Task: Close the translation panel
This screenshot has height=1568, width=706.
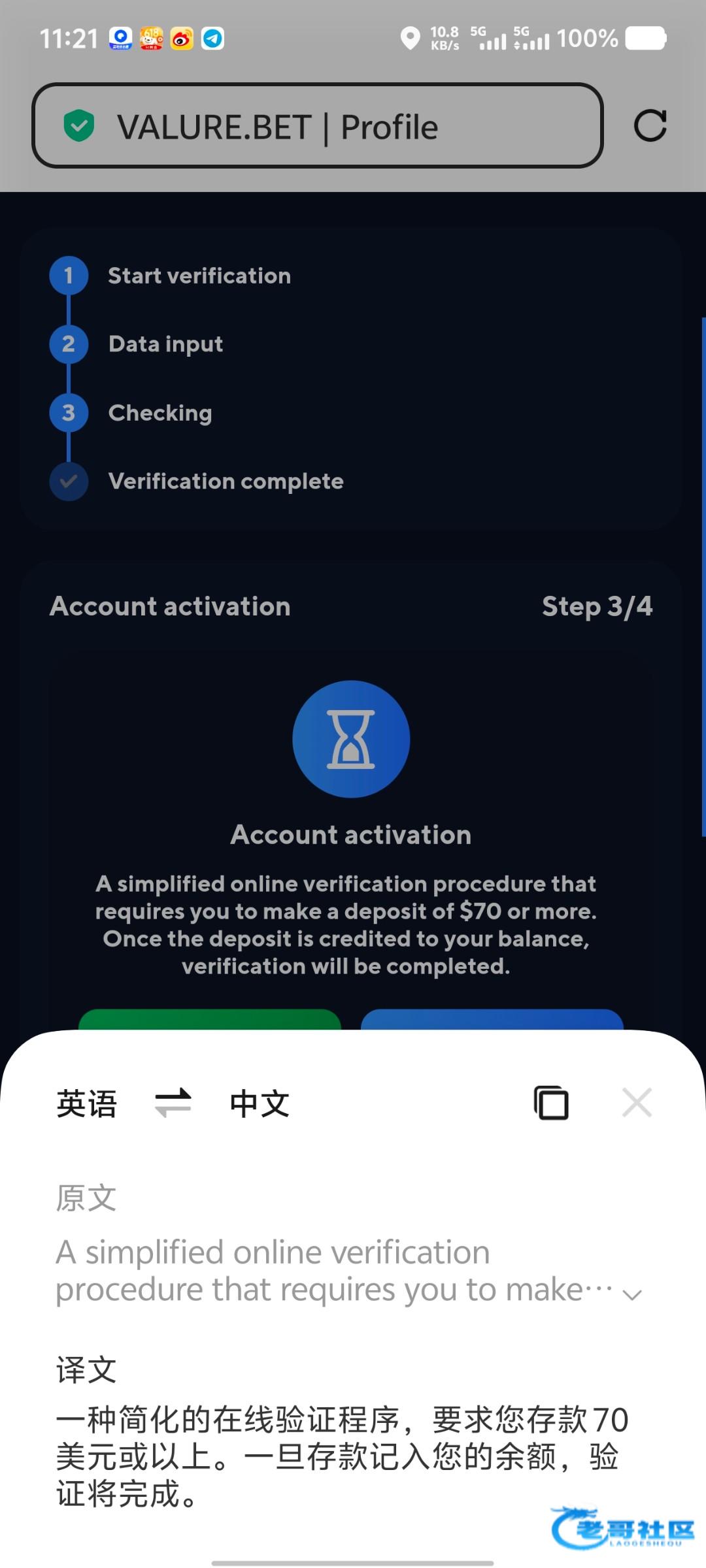Action: (x=637, y=1103)
